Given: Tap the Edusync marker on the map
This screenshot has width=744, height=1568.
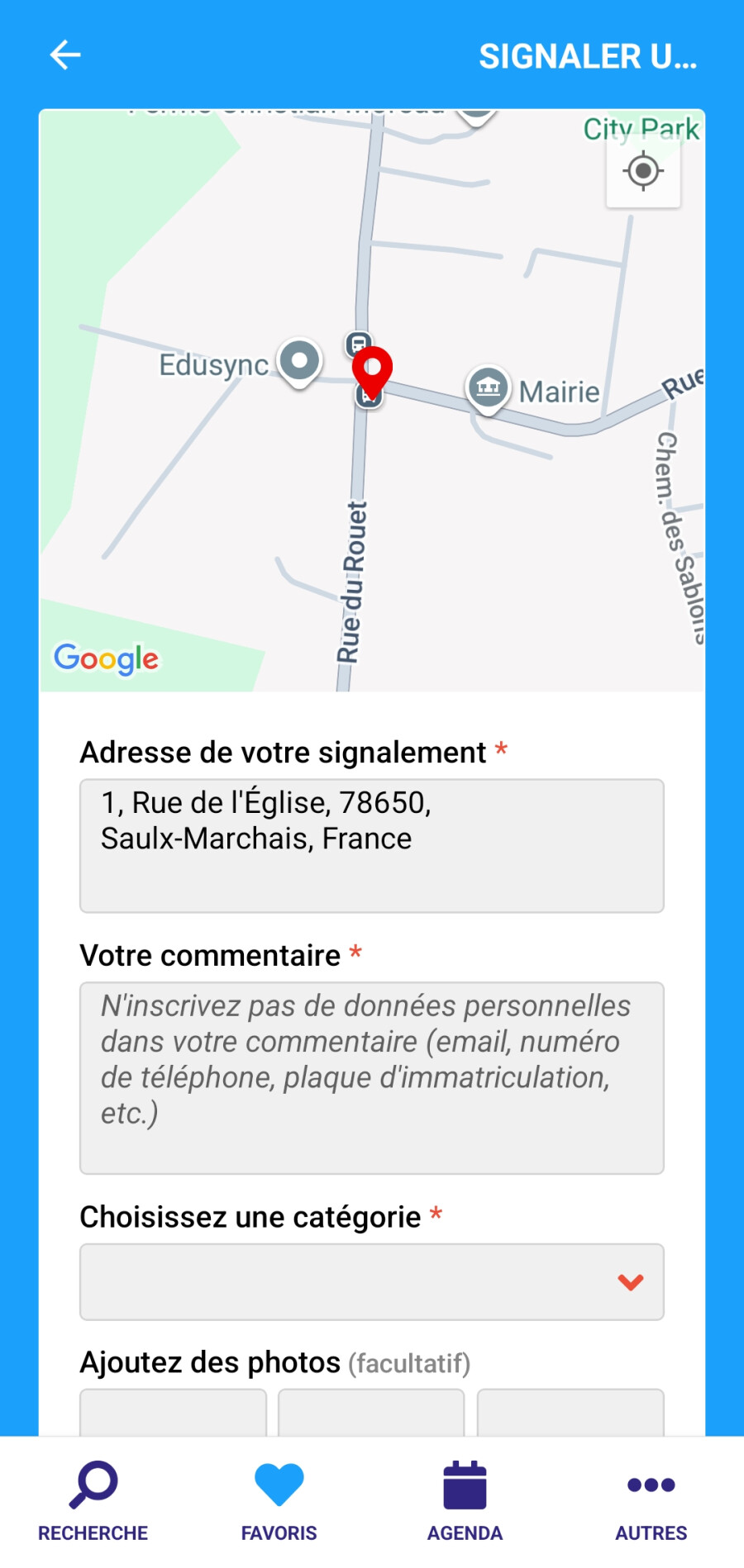Looking at the screenshot, I should pyautogui.click(x=299, y=362).
